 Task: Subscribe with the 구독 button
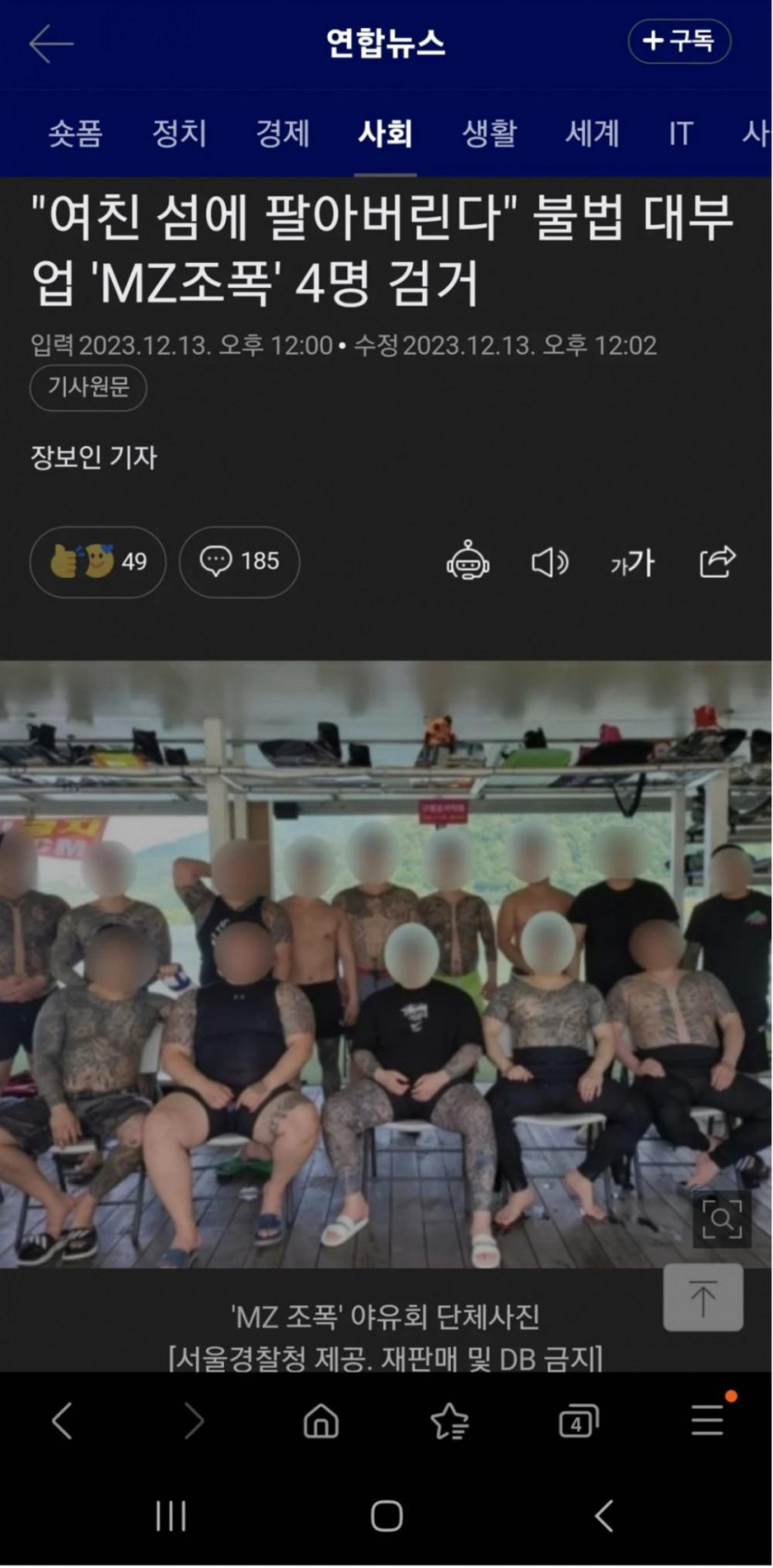tap(679, 42)
